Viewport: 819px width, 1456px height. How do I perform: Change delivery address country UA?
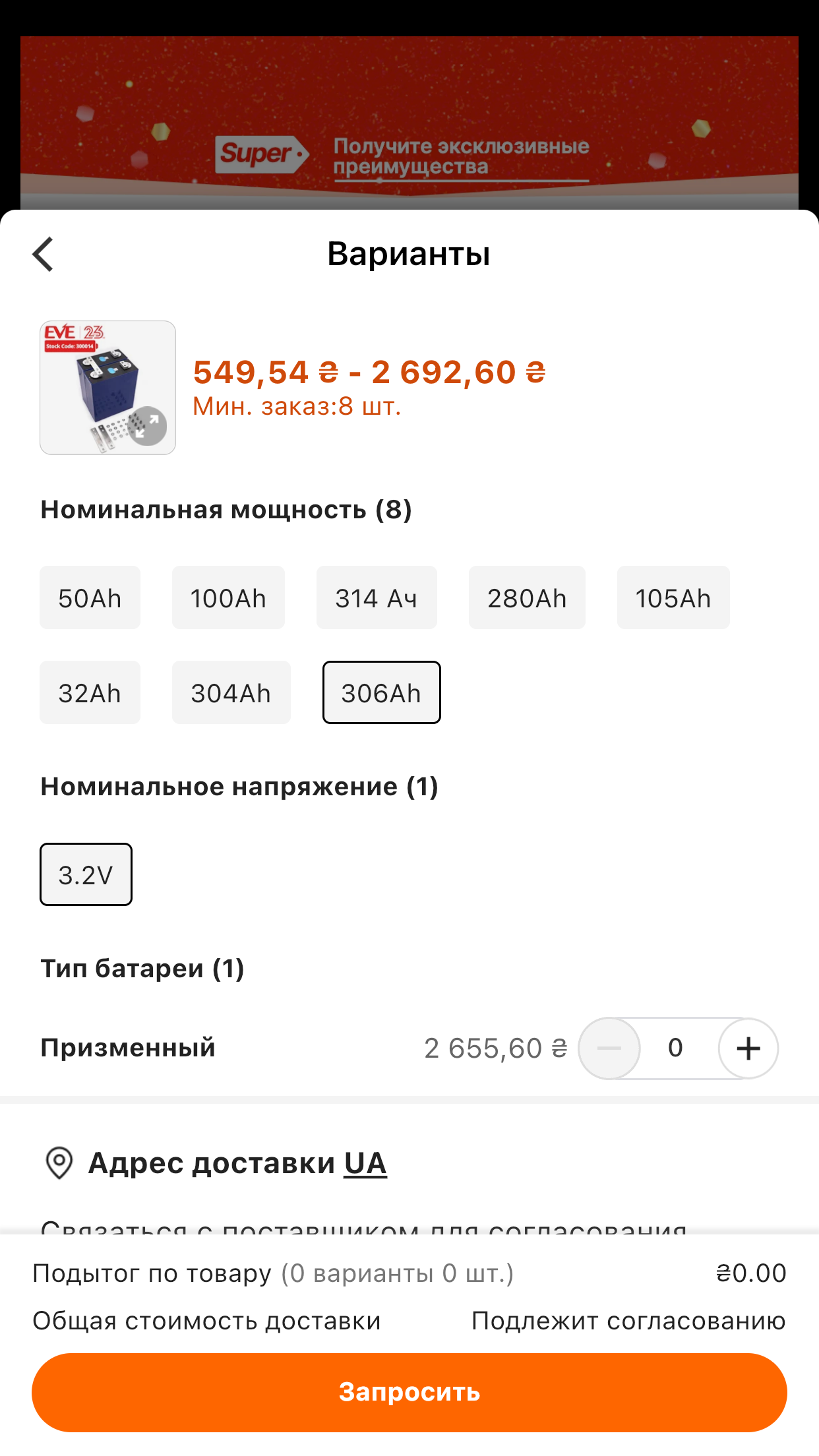point(365,1163)
